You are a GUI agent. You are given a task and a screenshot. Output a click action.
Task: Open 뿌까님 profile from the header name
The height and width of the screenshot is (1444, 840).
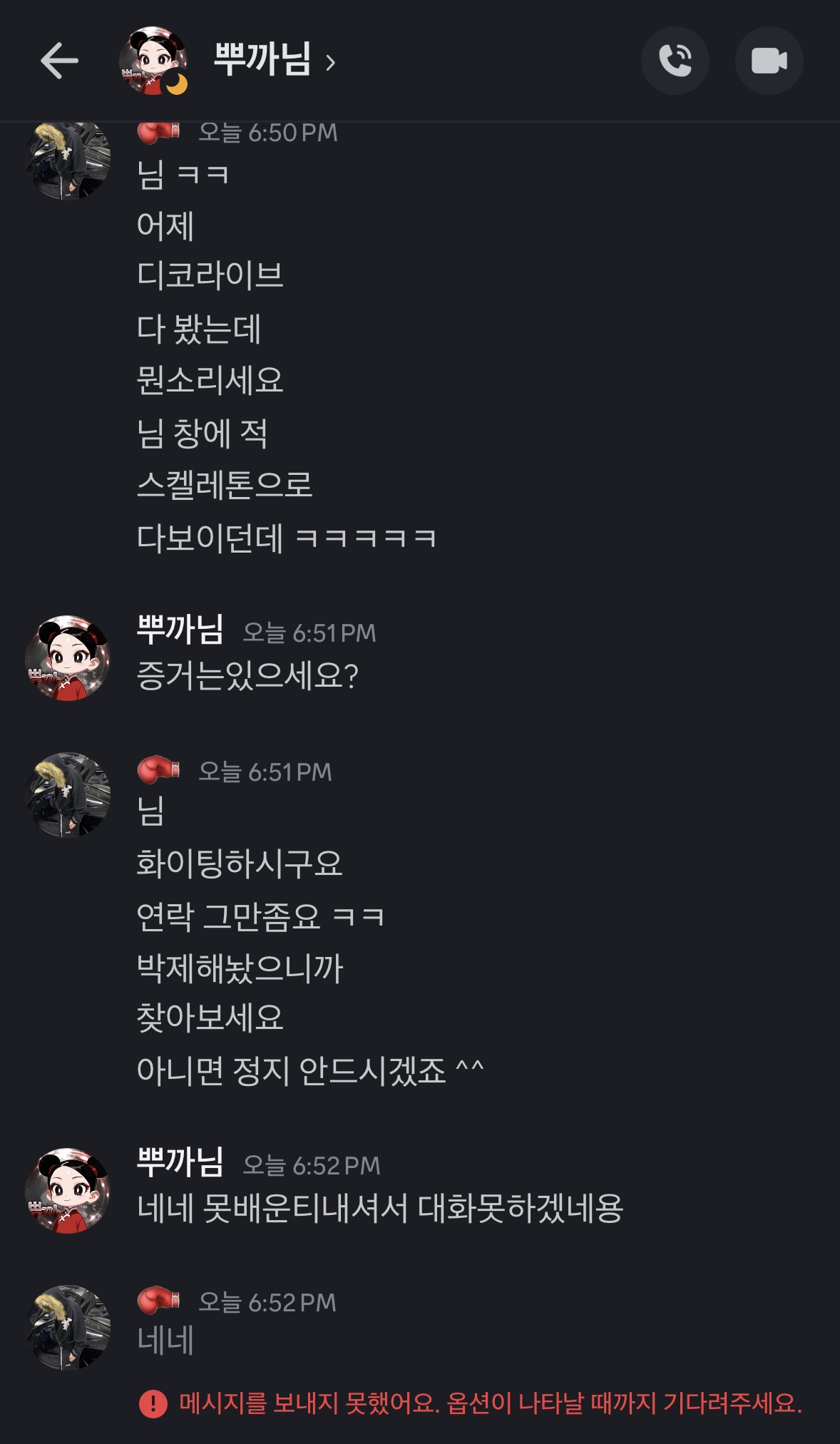point(264,60)
